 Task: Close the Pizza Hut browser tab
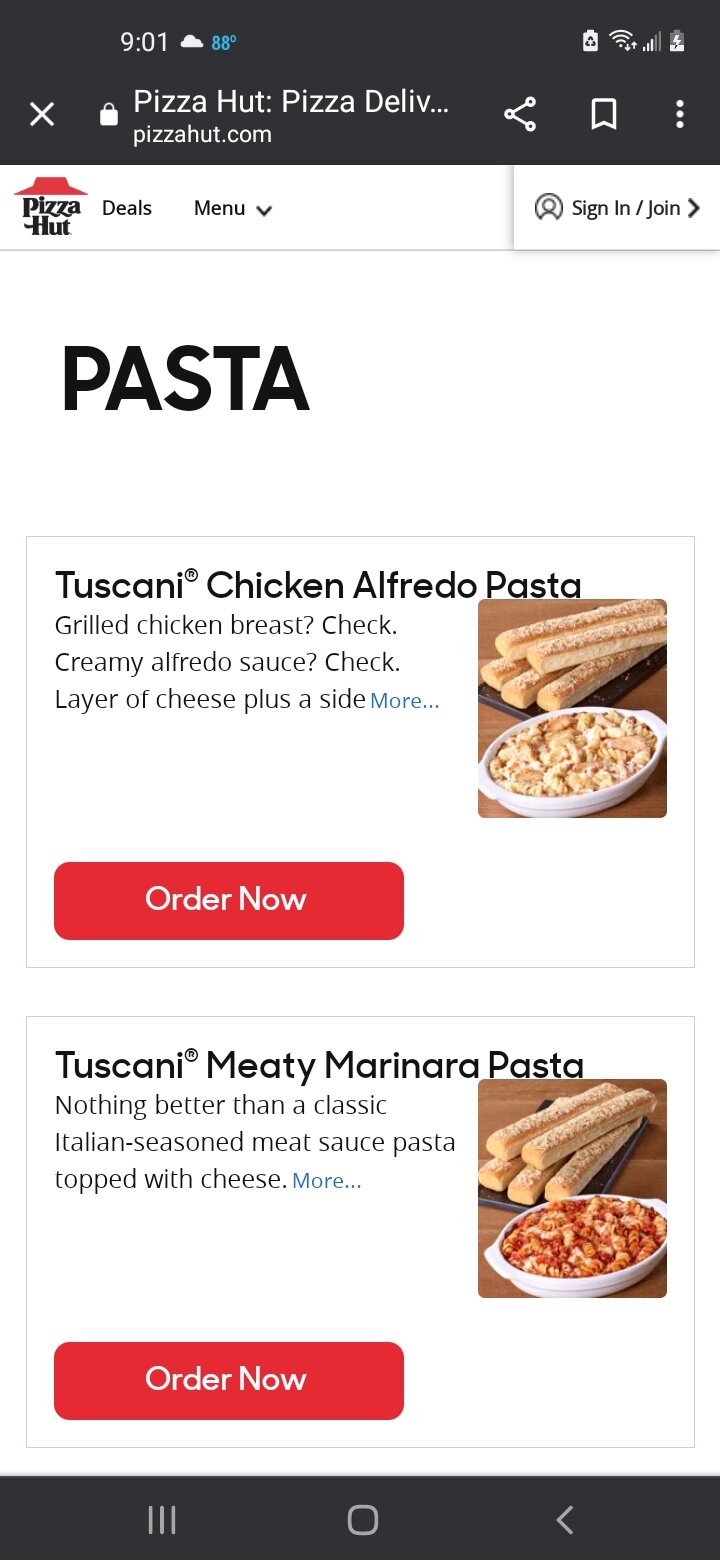click(42, 115)
